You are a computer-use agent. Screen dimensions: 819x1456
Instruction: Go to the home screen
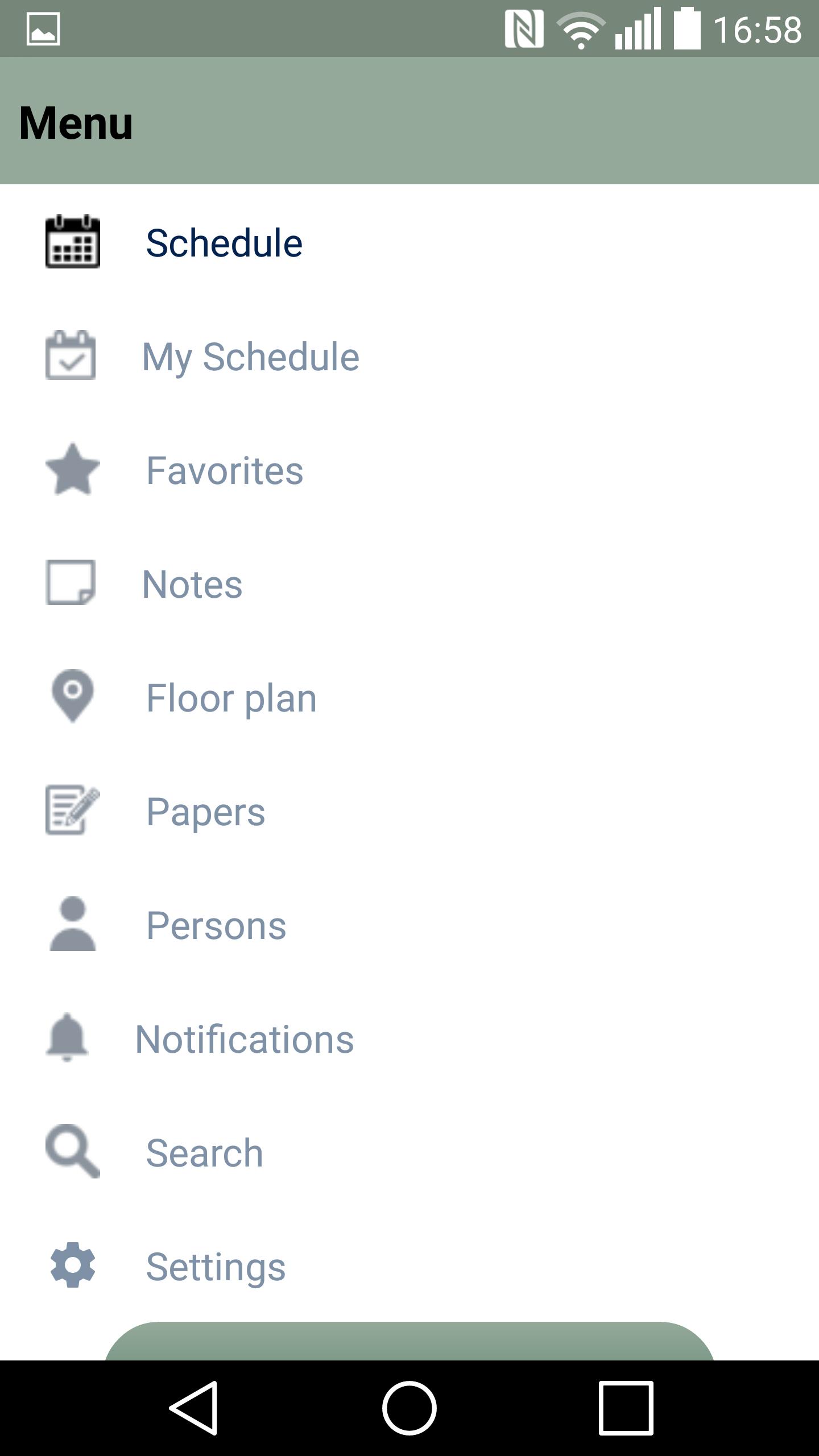pos(409,1408)
